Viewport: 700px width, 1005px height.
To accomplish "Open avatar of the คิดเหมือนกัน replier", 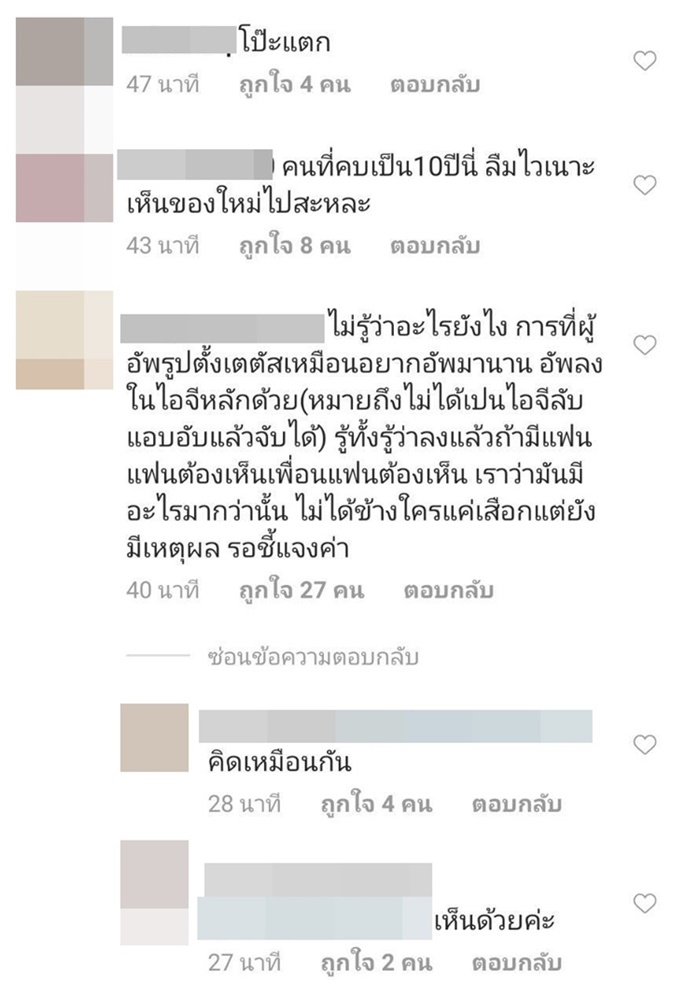I will point(153,738).
